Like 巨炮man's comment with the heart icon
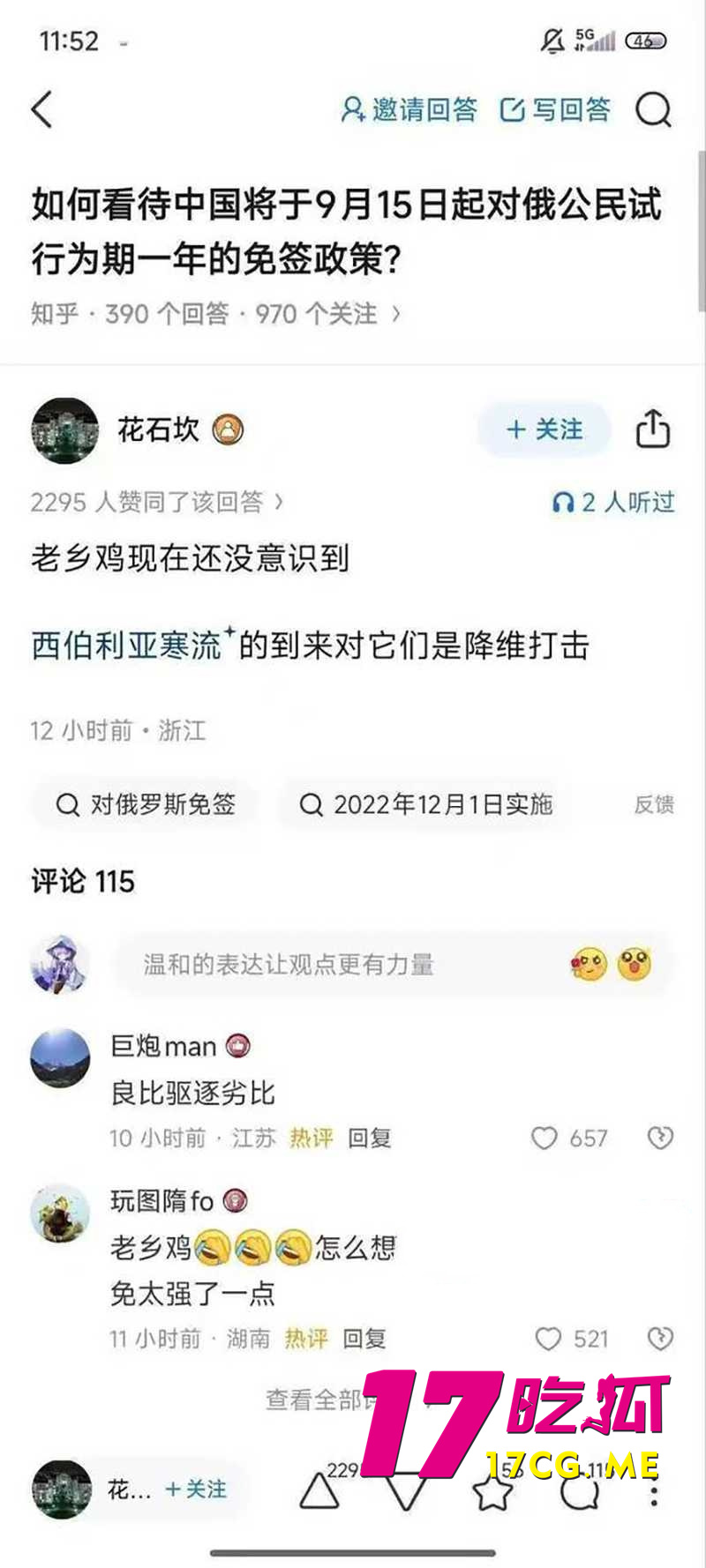Image resolution: width=706 pixels, height=1568 pixels. (545, 1139)
